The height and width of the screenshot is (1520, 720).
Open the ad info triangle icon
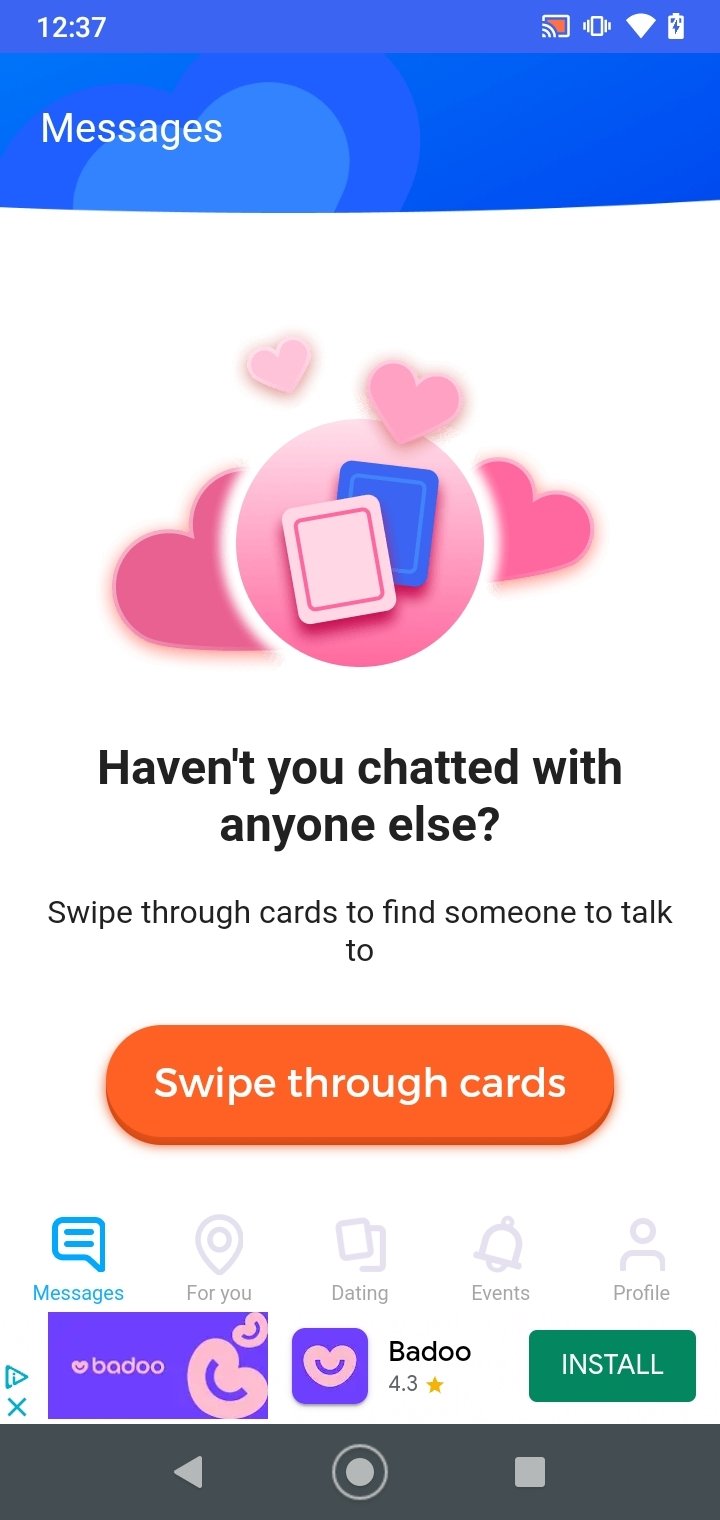point(17,1377)
